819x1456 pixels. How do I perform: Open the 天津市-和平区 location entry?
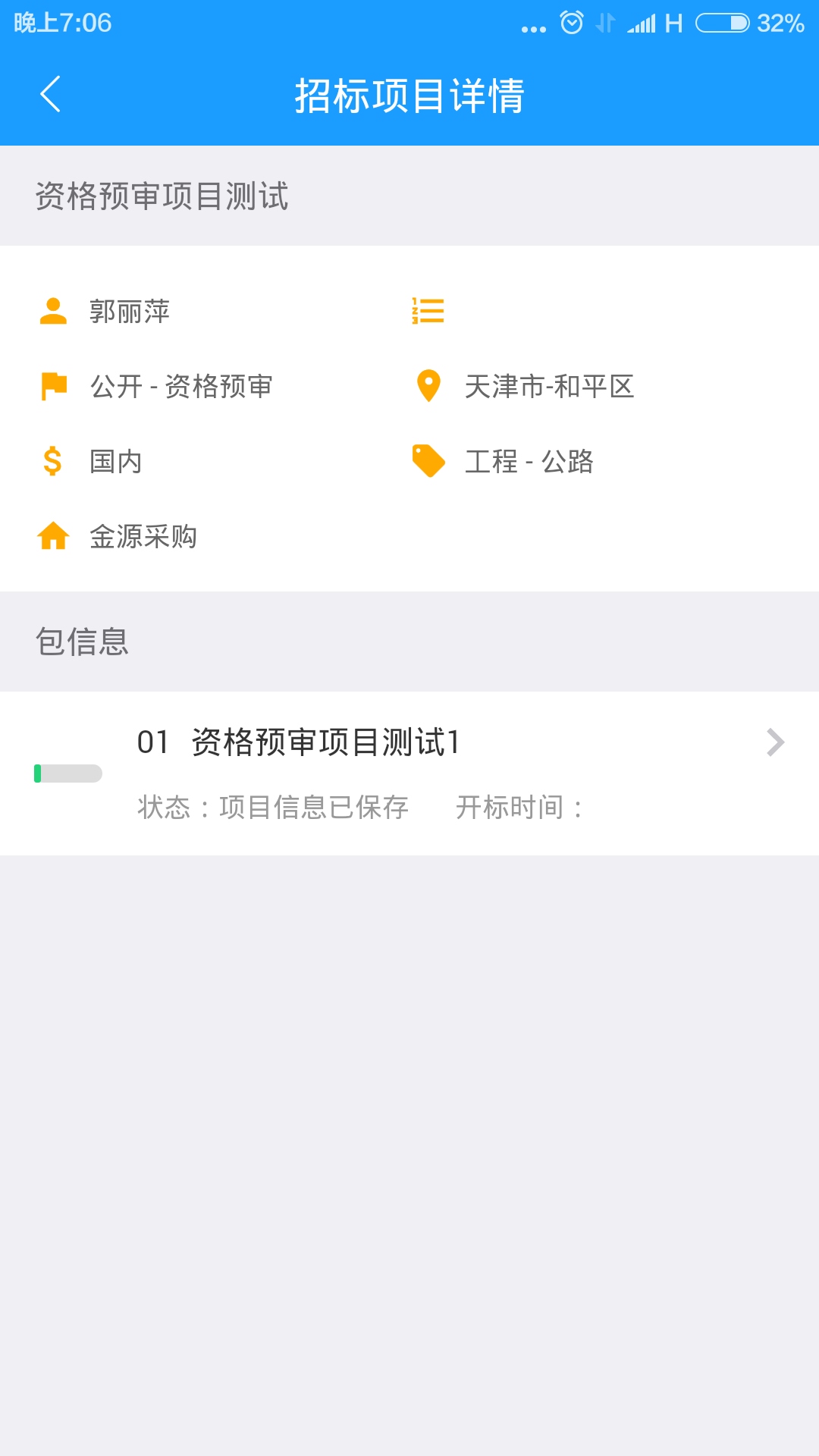click(551, 387)
